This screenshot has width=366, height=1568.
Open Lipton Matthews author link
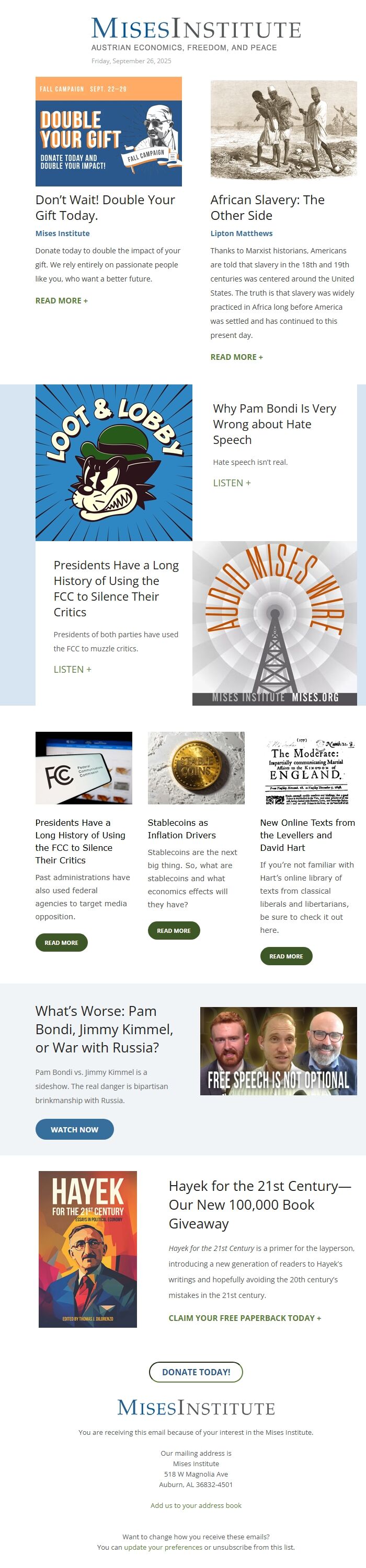241,233
